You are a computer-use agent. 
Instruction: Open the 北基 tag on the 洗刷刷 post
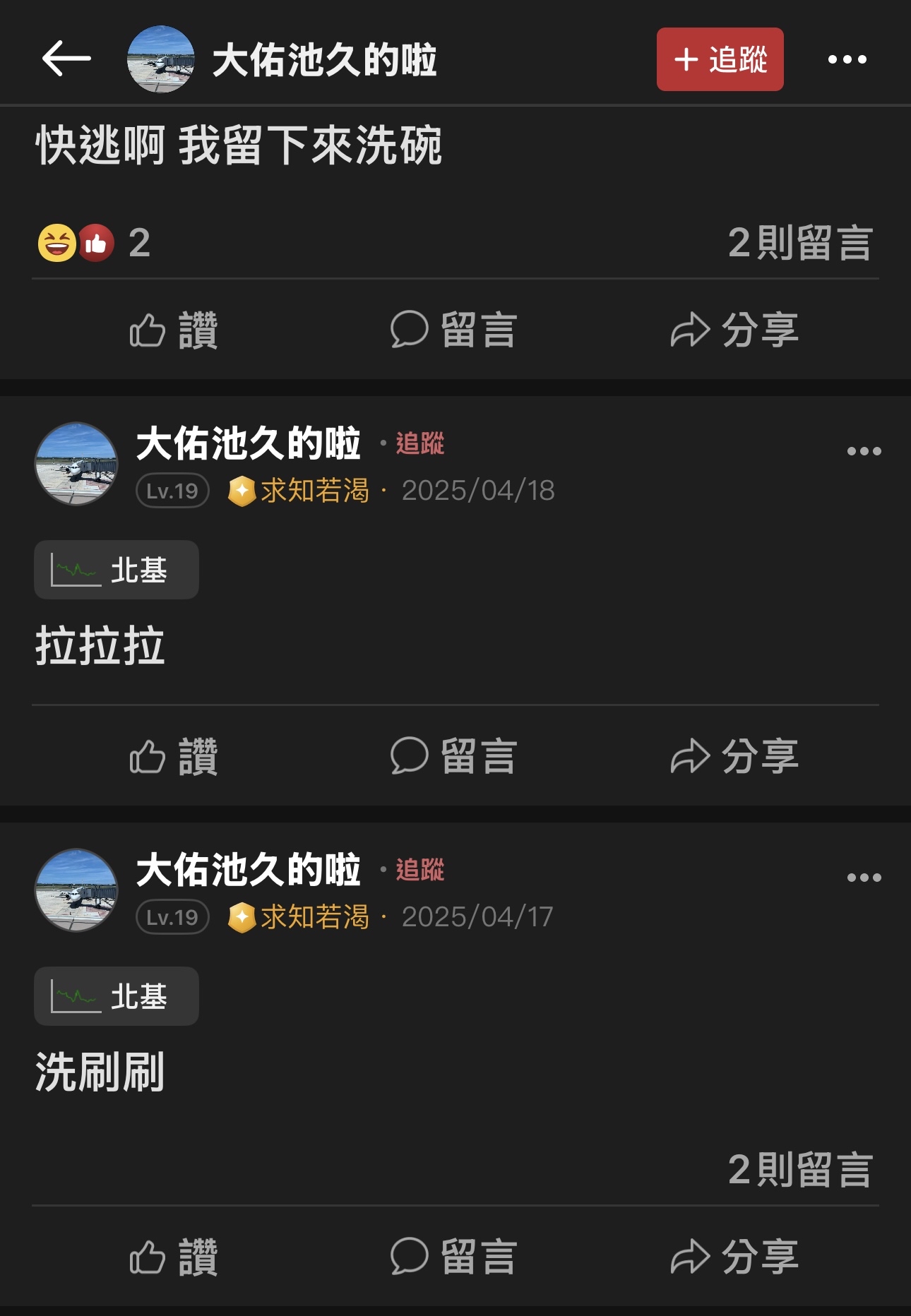117,996
